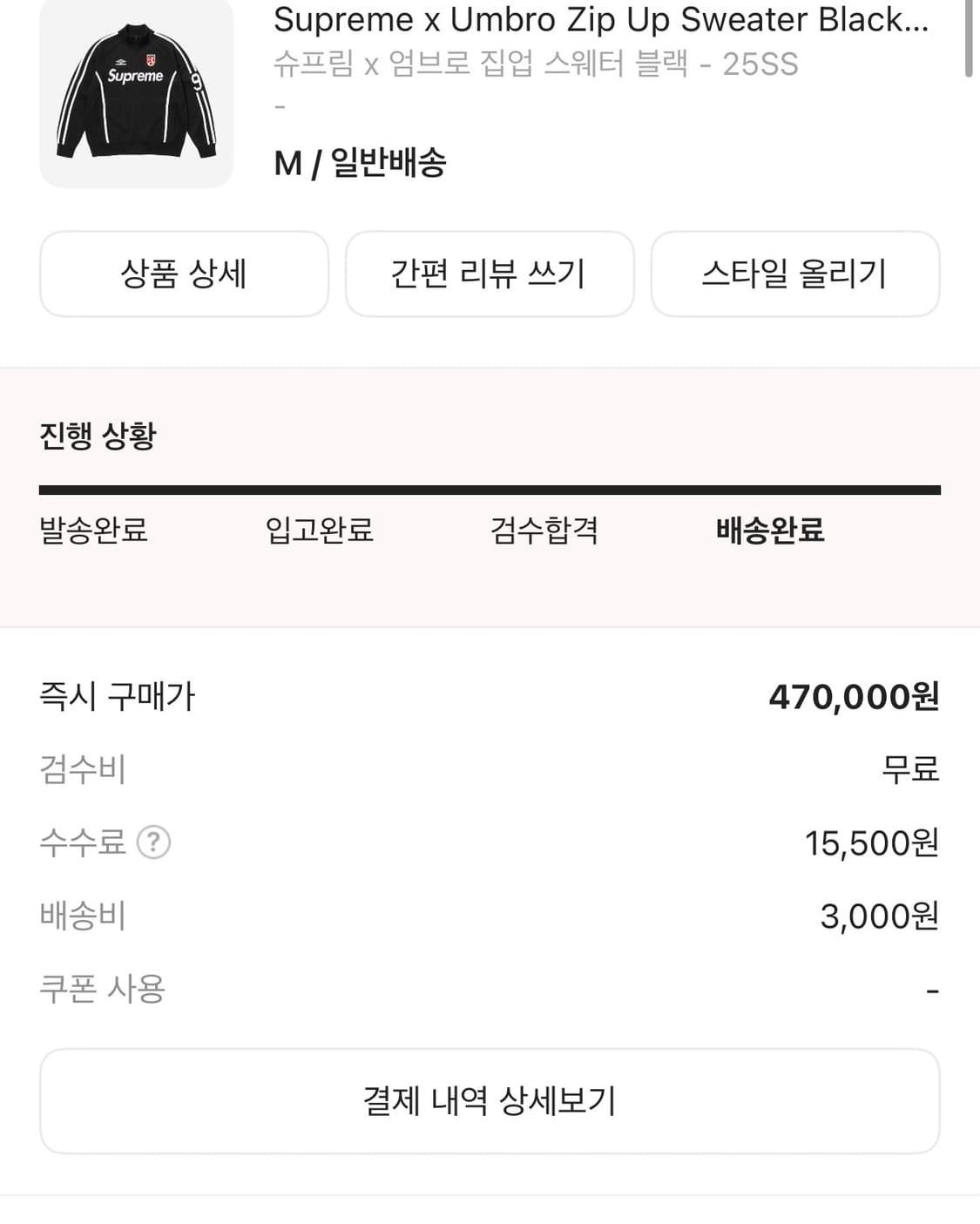Tap the Supreme x Umbro product thumbnail image
Image resolution: width=980 pixels, height=1224 pixels.
point(137,93)
